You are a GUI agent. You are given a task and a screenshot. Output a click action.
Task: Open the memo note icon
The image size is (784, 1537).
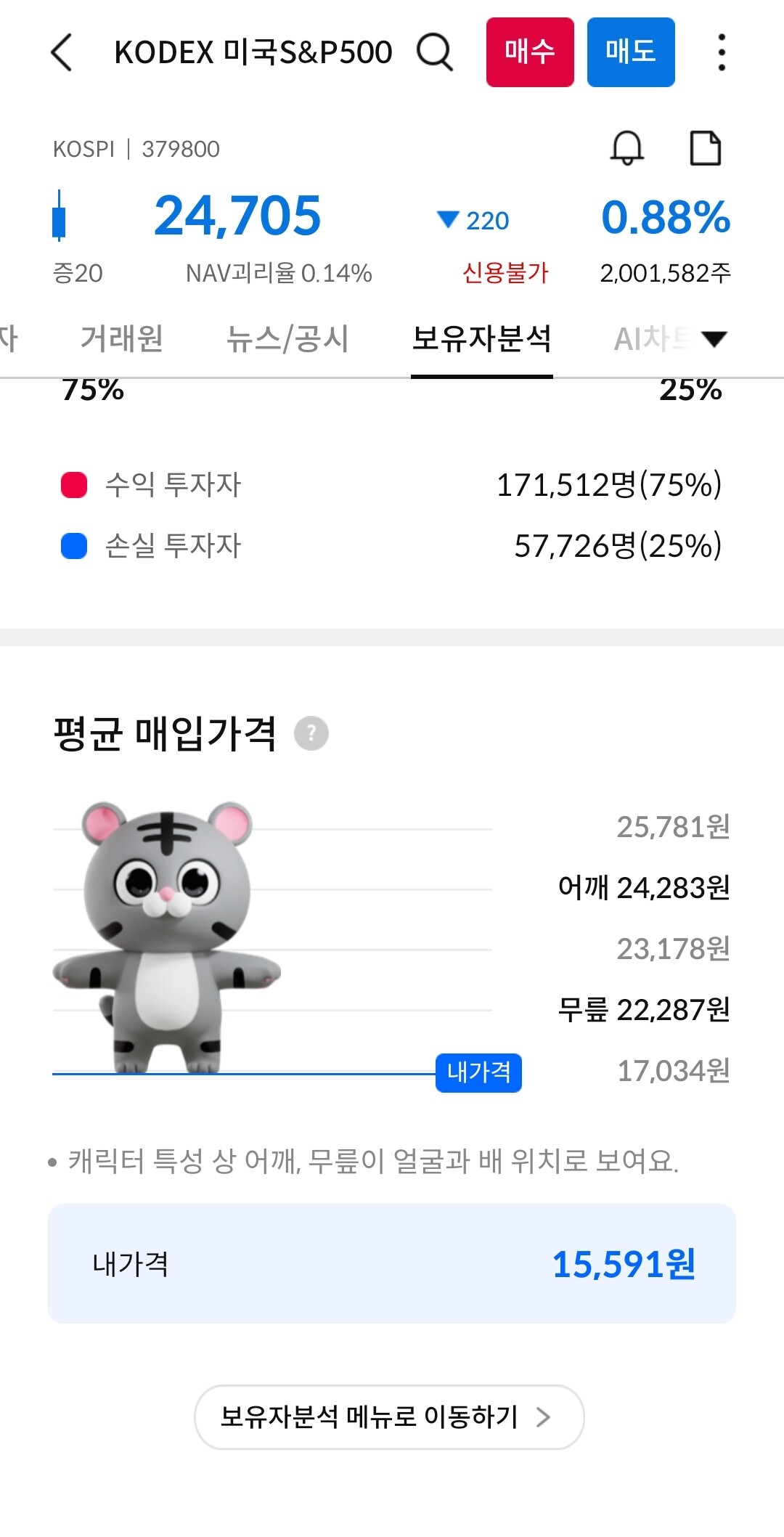click(x=705, y=148)
